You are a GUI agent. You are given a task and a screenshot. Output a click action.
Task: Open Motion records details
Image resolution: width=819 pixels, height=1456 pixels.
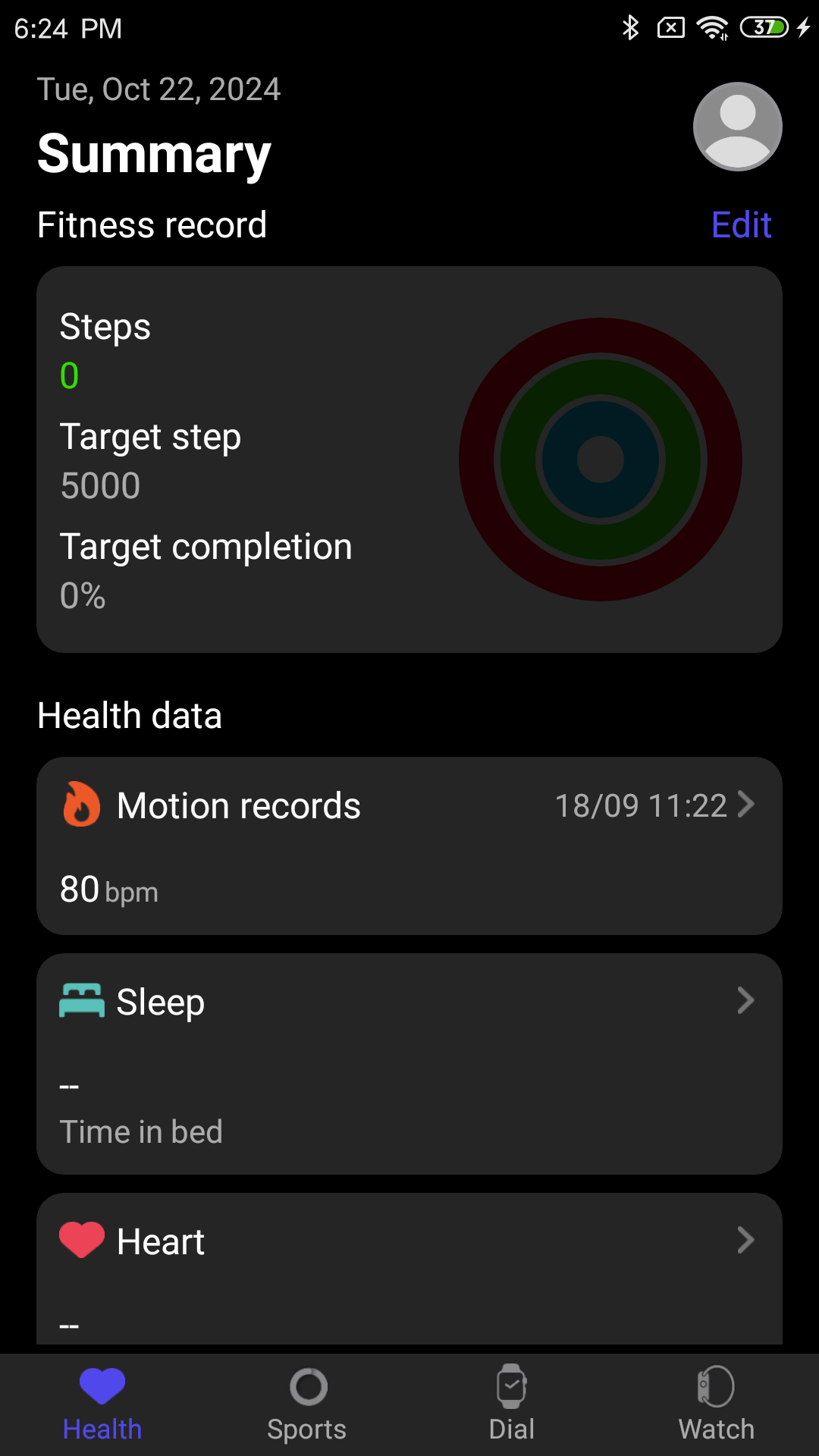(409, 845)
